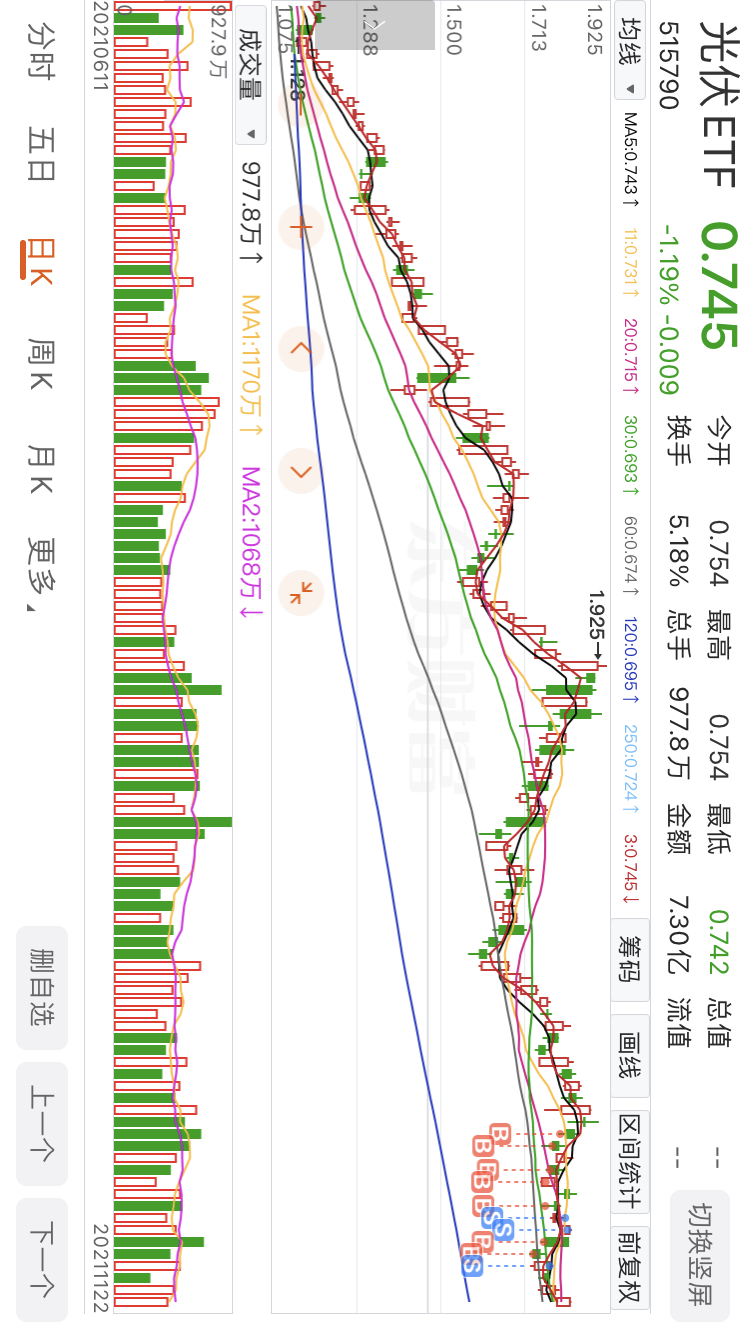
Task: Open the 周K weekly chart tab
Action: [x=42, y=363]
